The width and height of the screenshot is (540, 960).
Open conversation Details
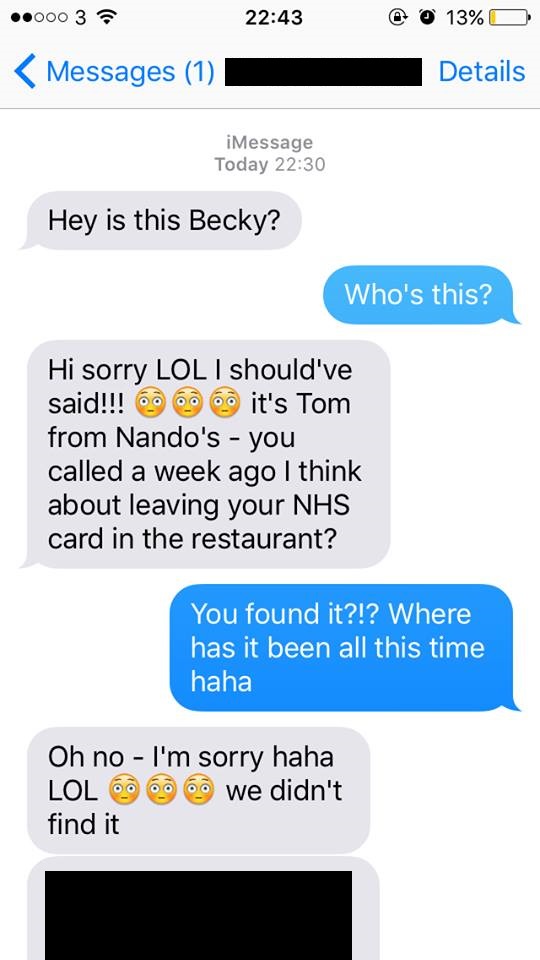coord(482,72)
